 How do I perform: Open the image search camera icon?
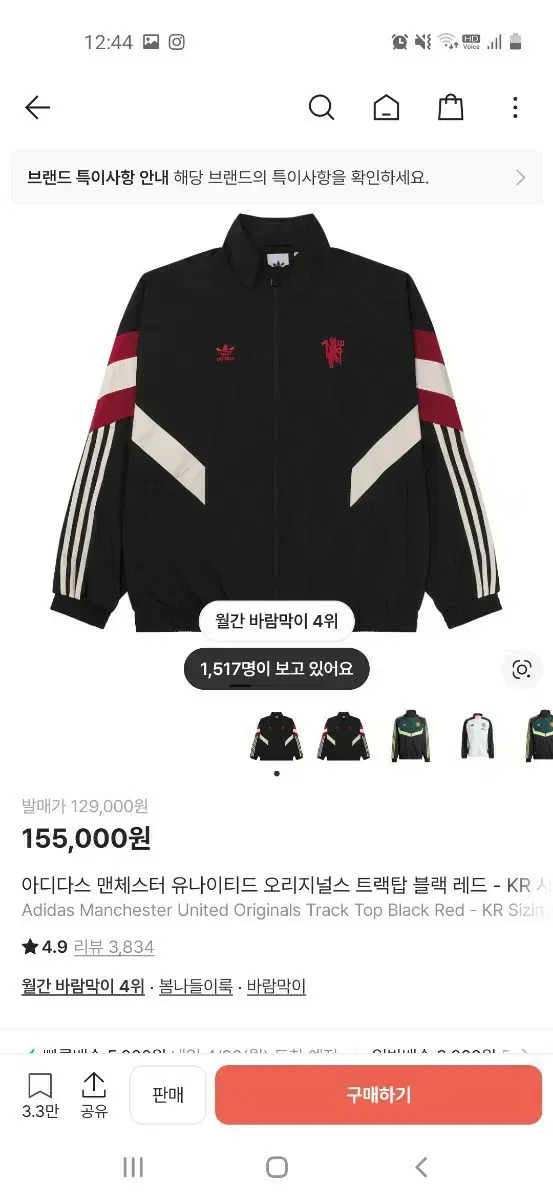tap(521, 670)
